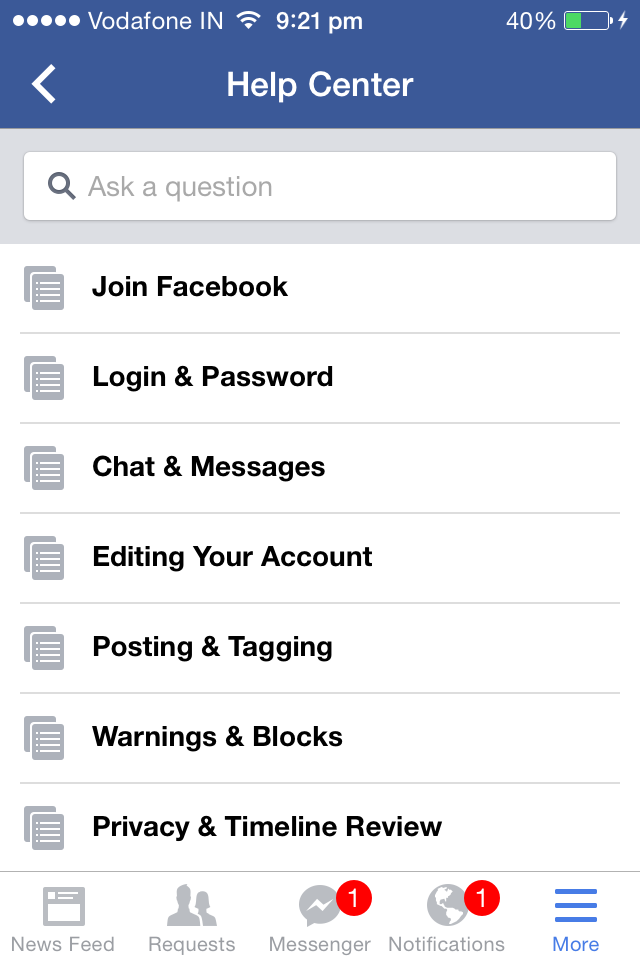View Warnings & Blocks topic
The image size is (640, 960).
(217, 737)
